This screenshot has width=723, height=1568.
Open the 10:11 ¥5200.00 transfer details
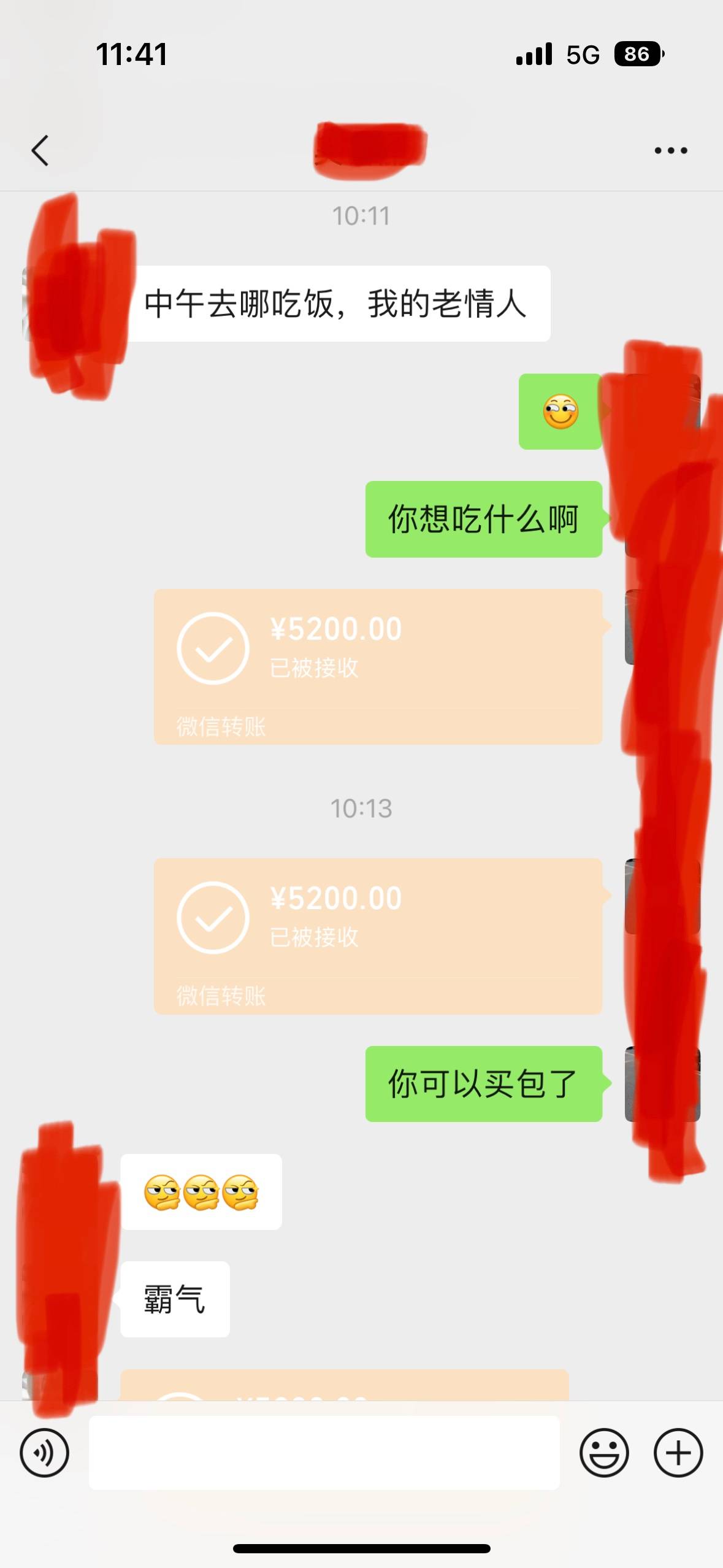click(378, 666)
